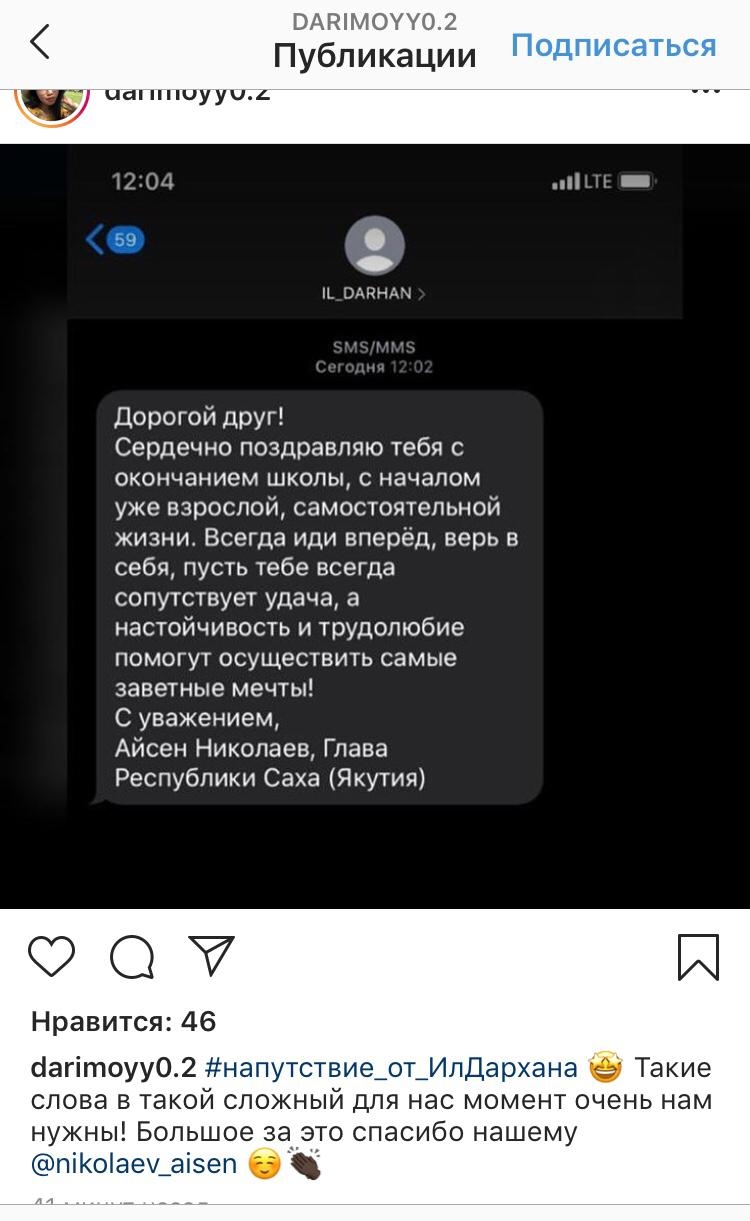Open the @nikolaev_aisen profile mention
The image size is (750, 1221).
(134, 1164)
